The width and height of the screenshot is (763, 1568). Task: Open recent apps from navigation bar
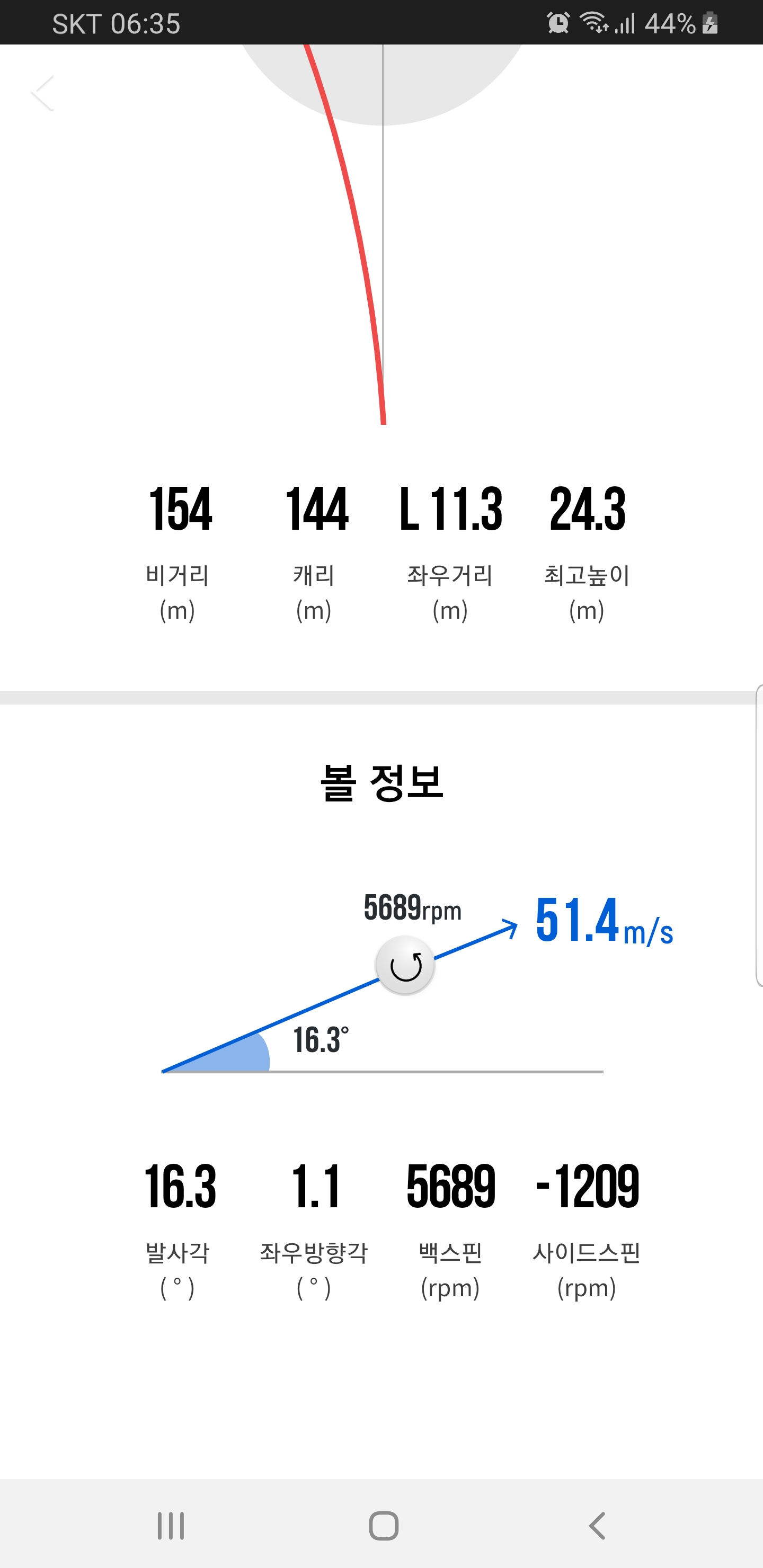click(171, 1526)
